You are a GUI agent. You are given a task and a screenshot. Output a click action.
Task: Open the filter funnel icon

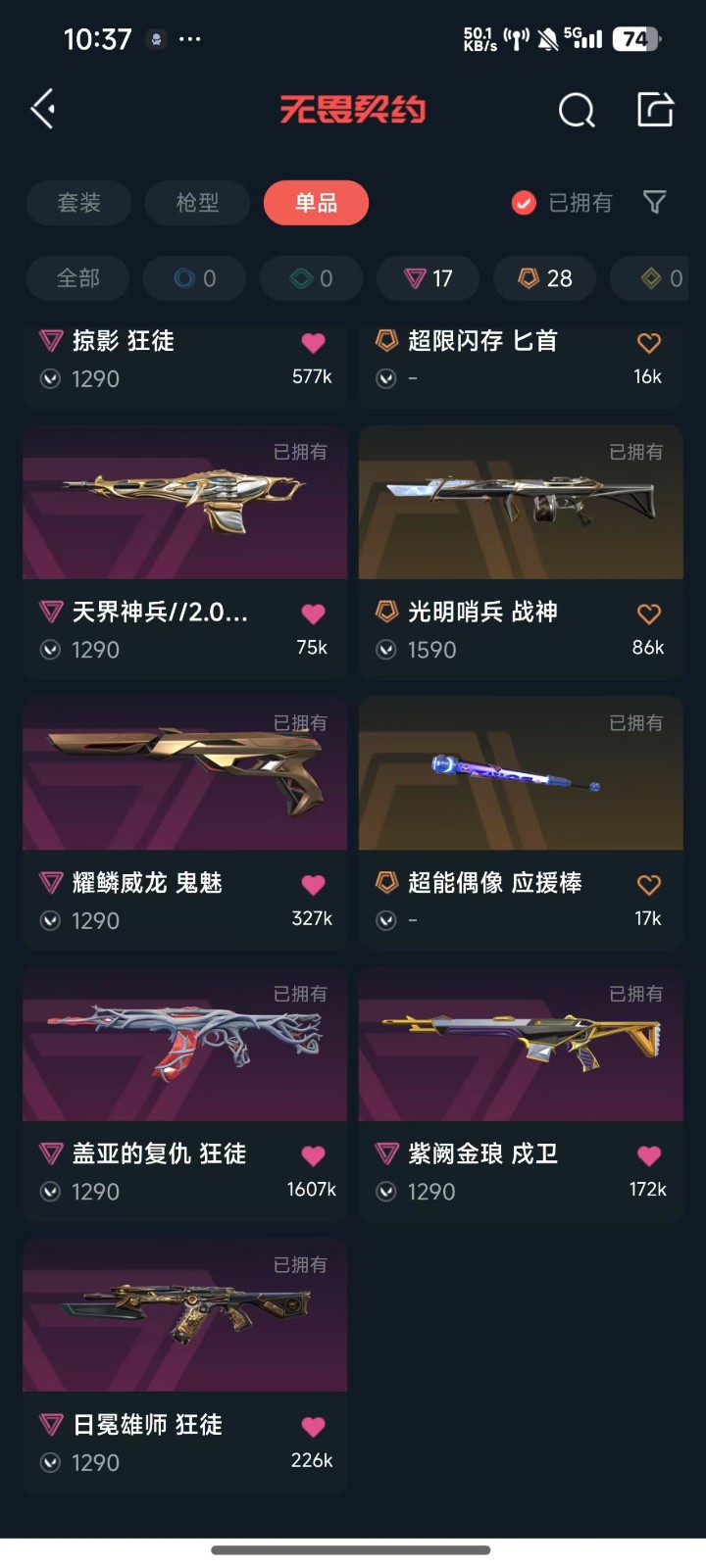[x=654, y=202]
